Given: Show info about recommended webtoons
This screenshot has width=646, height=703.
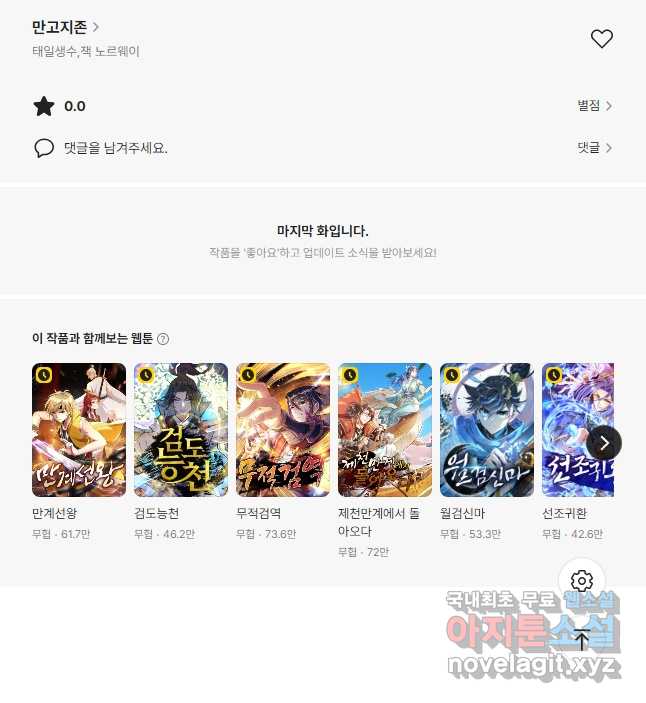Looking at the screenshot, I should point(163,339).
